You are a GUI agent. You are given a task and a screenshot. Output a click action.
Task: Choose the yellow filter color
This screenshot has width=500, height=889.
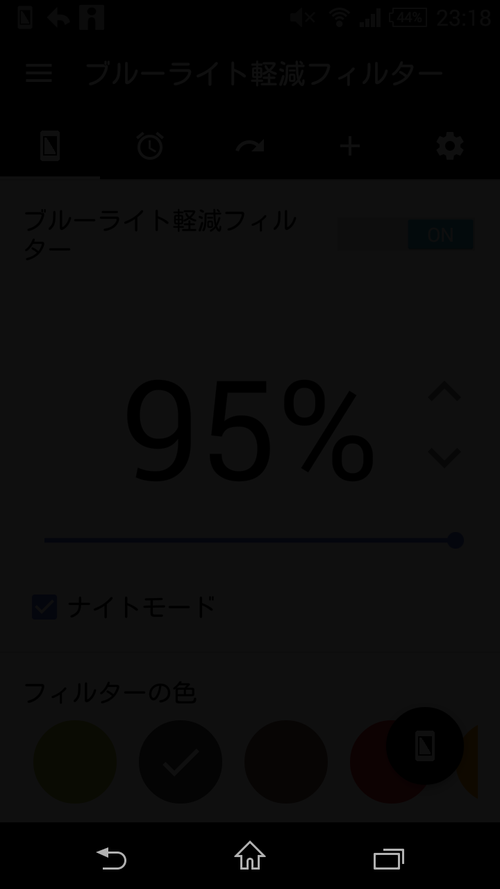(x=75, y=761)
